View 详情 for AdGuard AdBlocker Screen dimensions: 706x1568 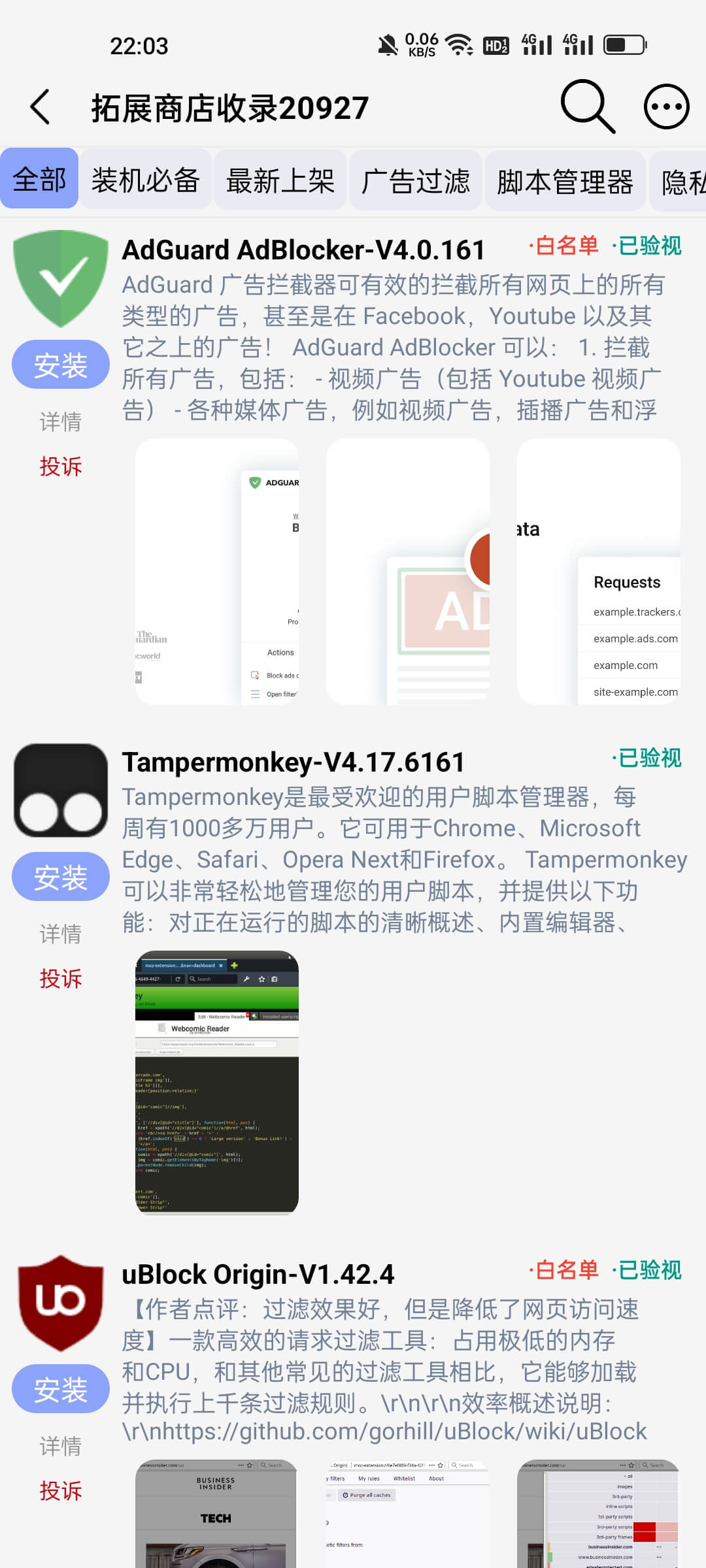pos(60,422)
